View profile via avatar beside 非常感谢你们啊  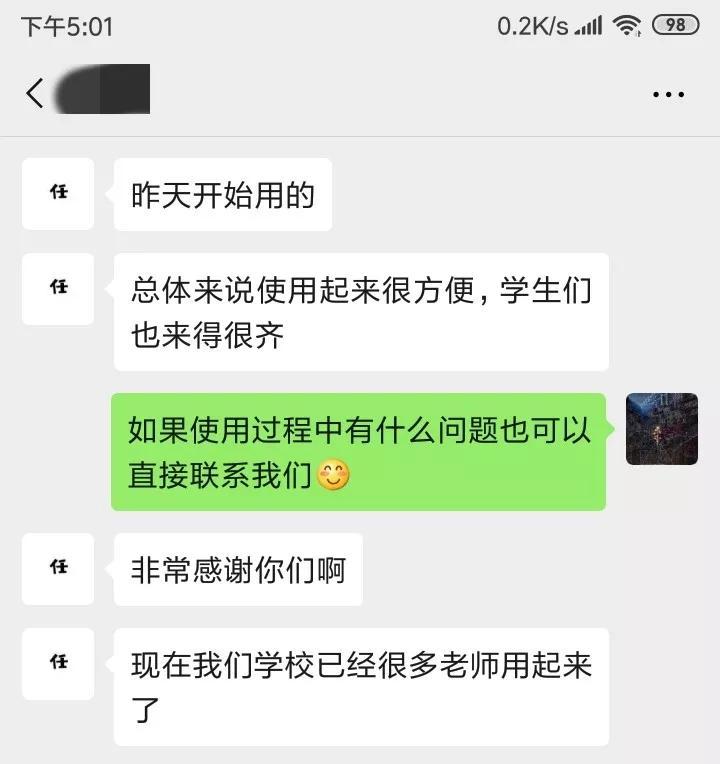coord(58,568)
